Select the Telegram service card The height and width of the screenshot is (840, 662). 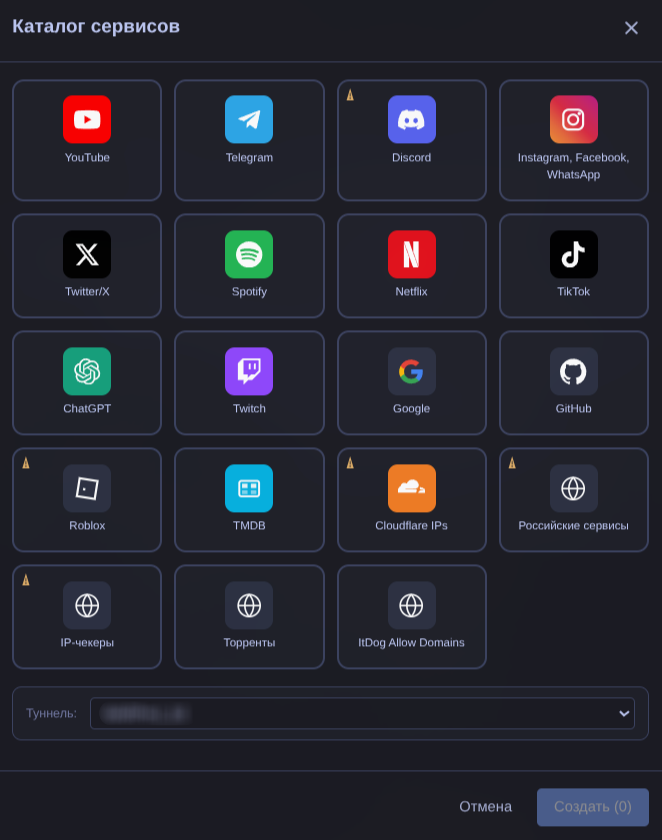(x=249, y=140)
